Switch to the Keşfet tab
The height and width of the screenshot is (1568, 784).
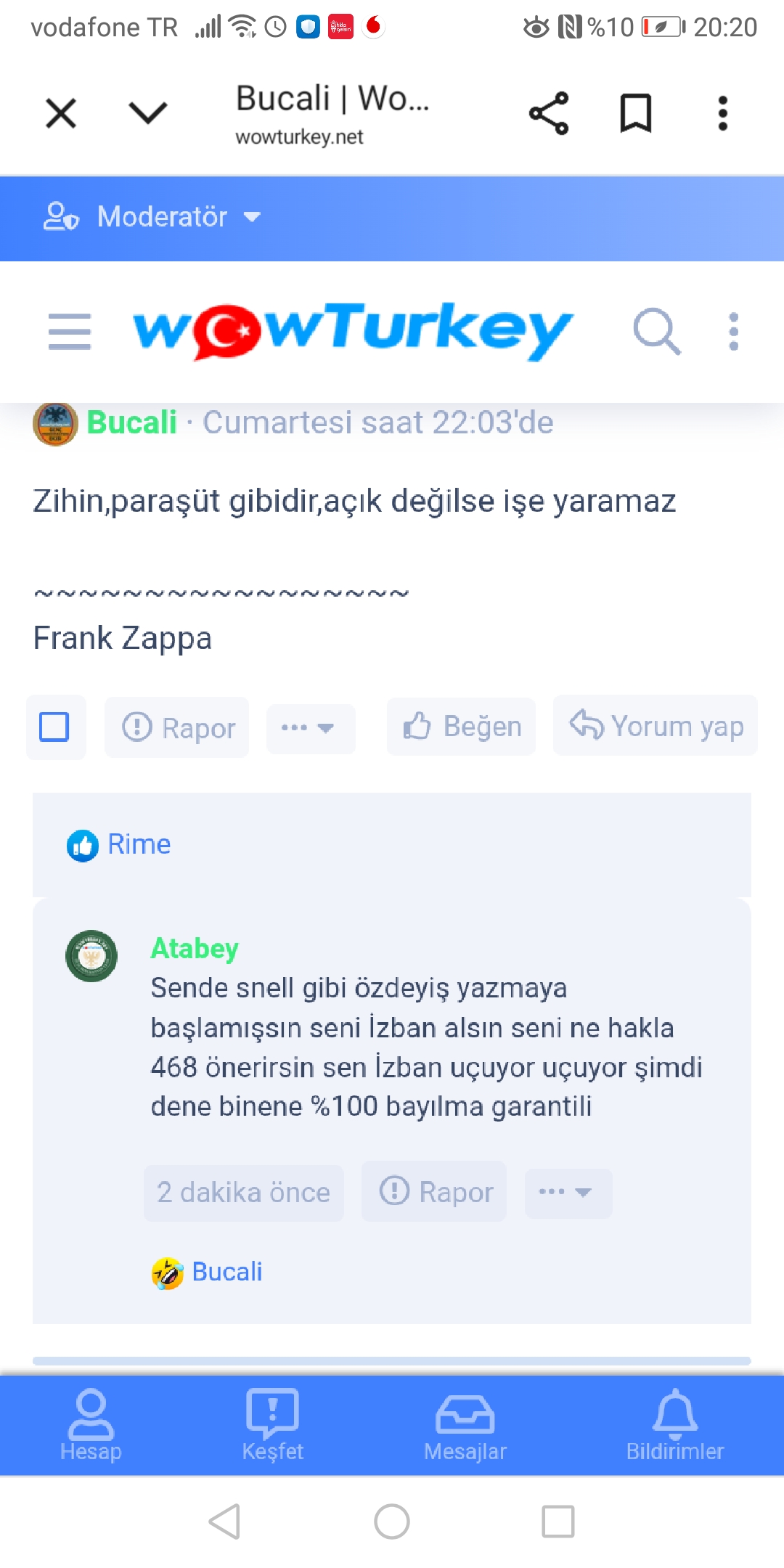click(272, 1424)
